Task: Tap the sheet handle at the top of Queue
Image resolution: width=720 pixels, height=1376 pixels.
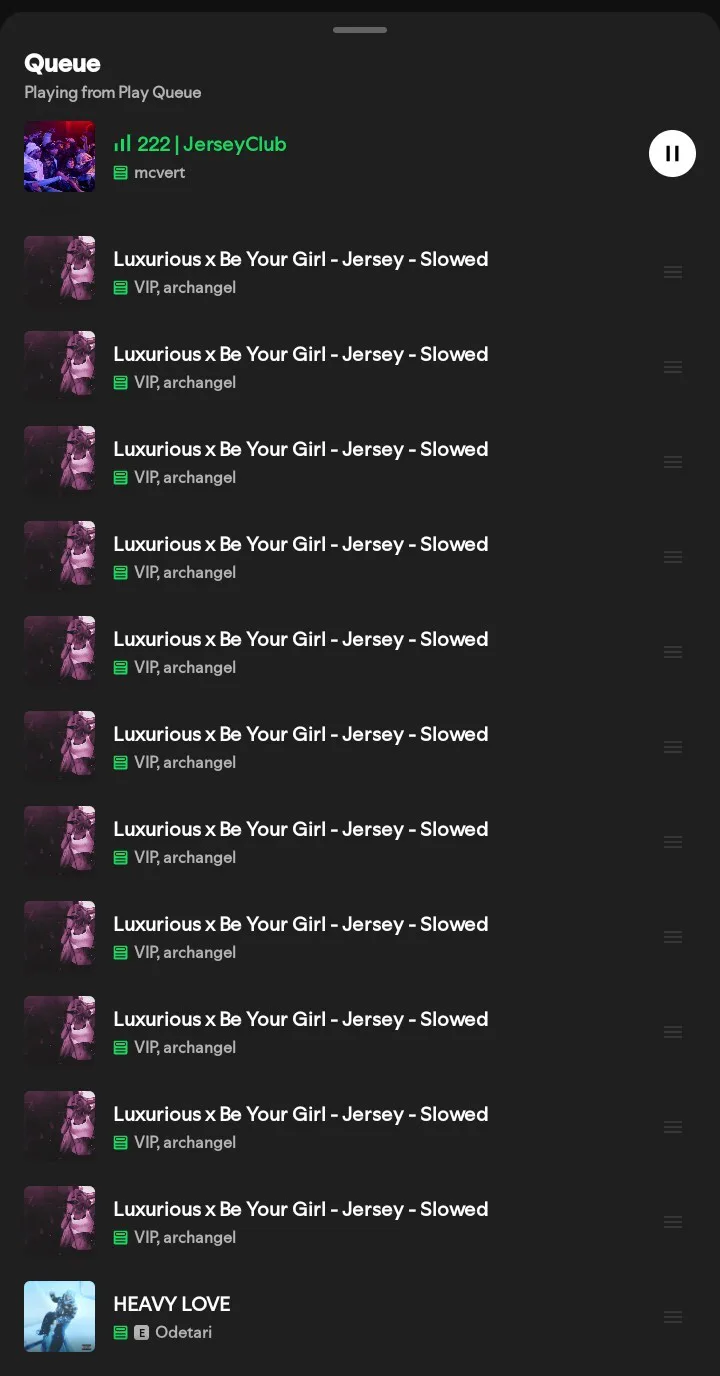Action: point(360,30)
